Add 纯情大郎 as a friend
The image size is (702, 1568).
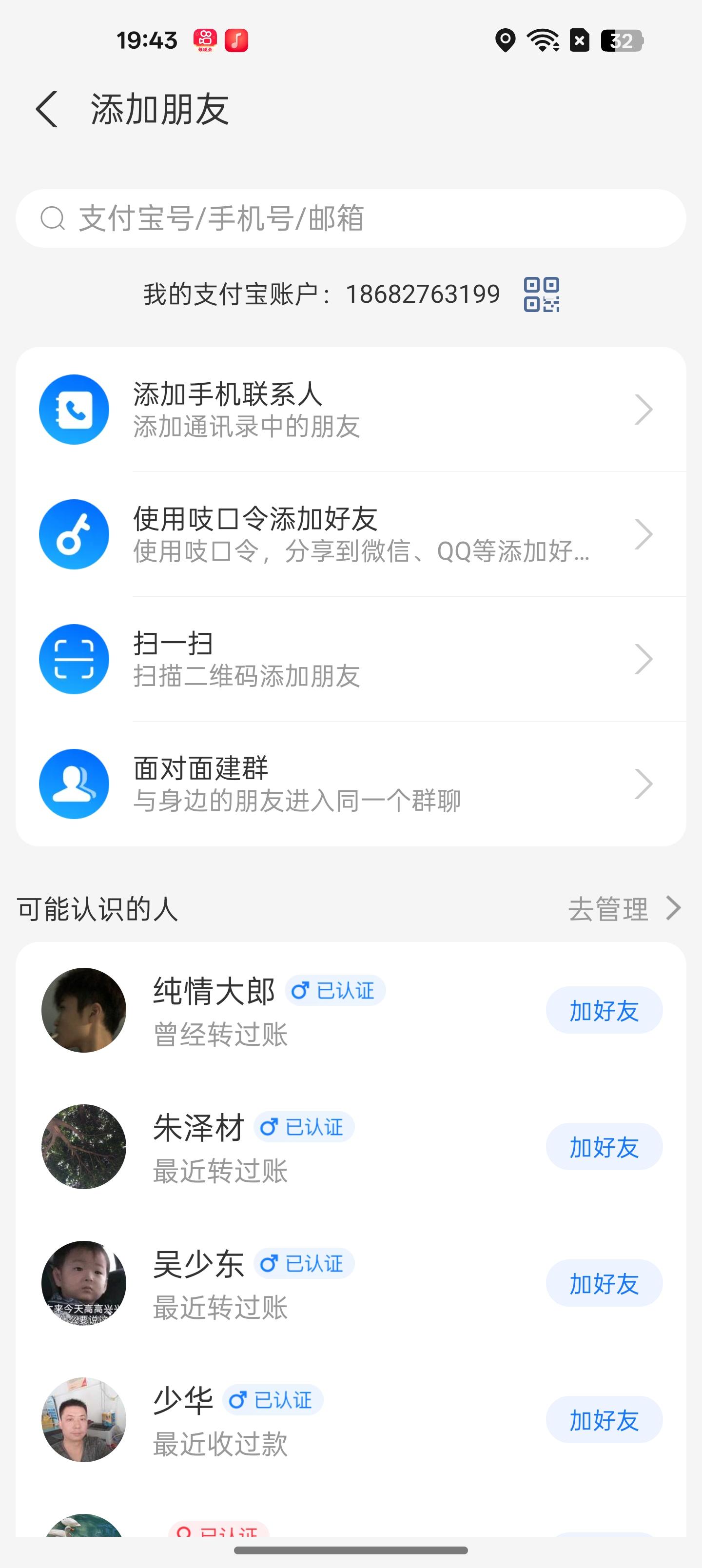pyautogui.click(x=604, y=1010)
